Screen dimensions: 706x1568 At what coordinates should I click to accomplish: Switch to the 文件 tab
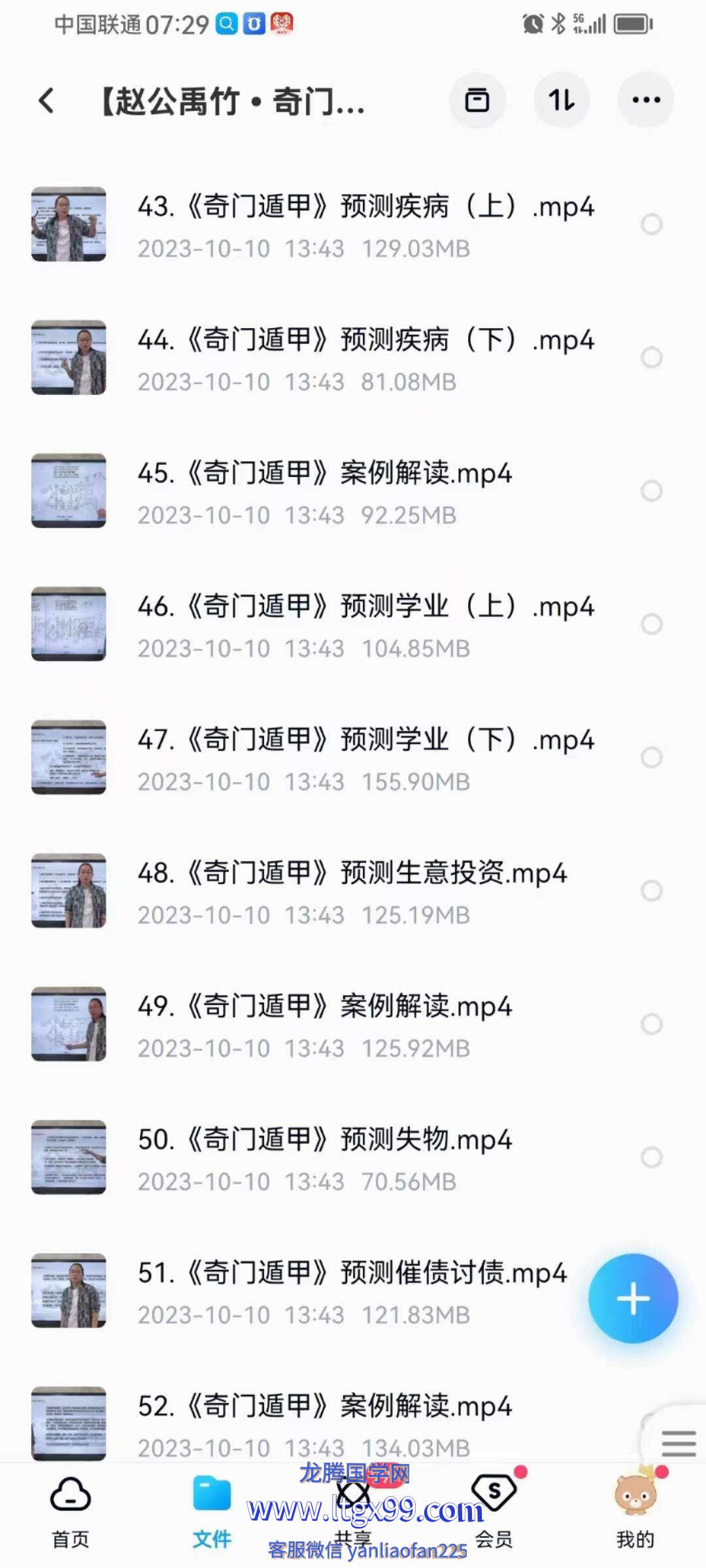pos(212,1511)
